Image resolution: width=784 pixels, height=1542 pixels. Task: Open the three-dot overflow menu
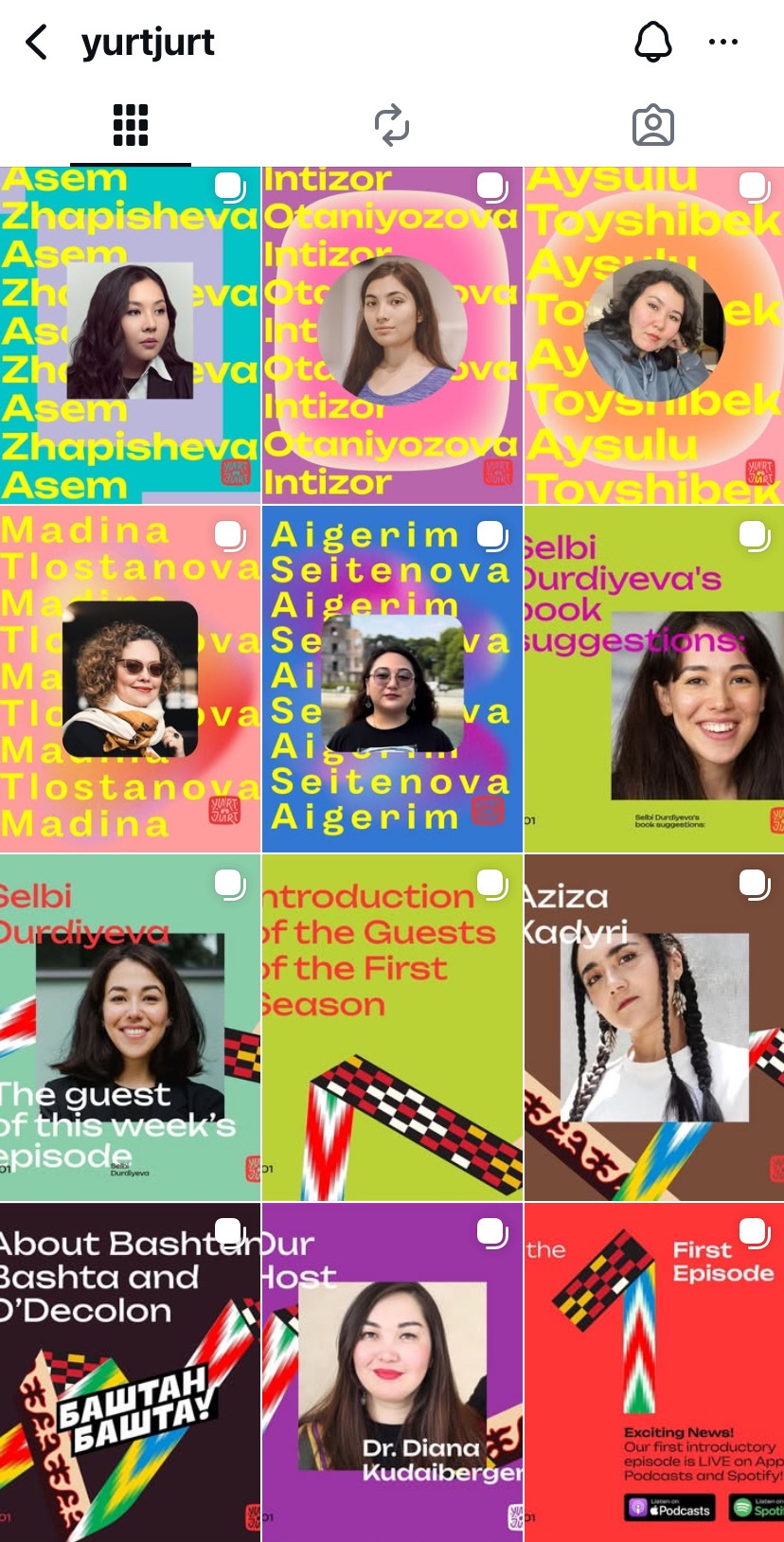(x=723, y=42)
